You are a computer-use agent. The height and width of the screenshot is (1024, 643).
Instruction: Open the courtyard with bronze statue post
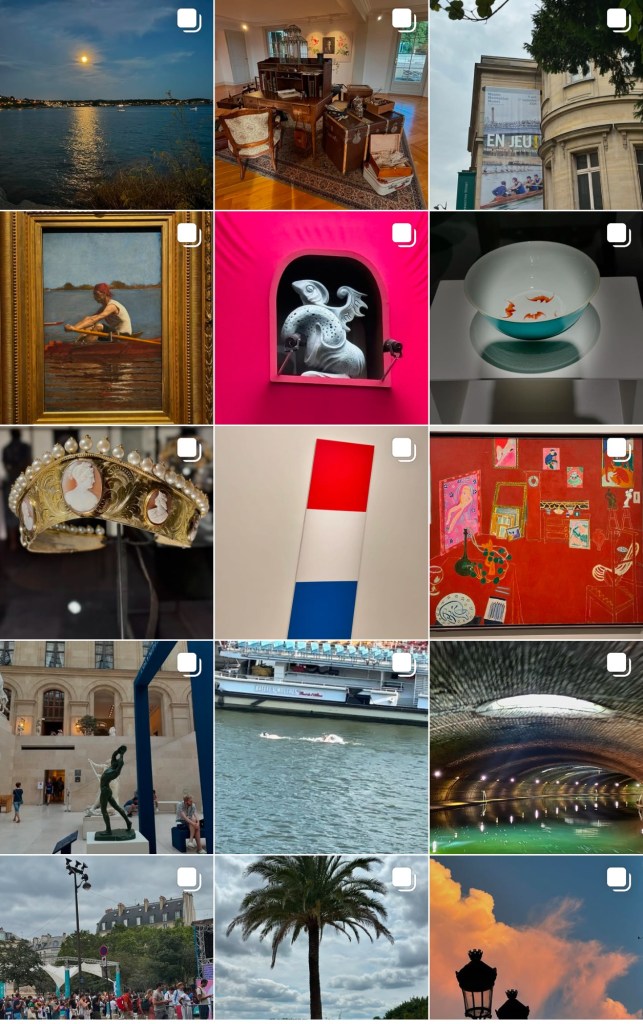tap(106, 747)
